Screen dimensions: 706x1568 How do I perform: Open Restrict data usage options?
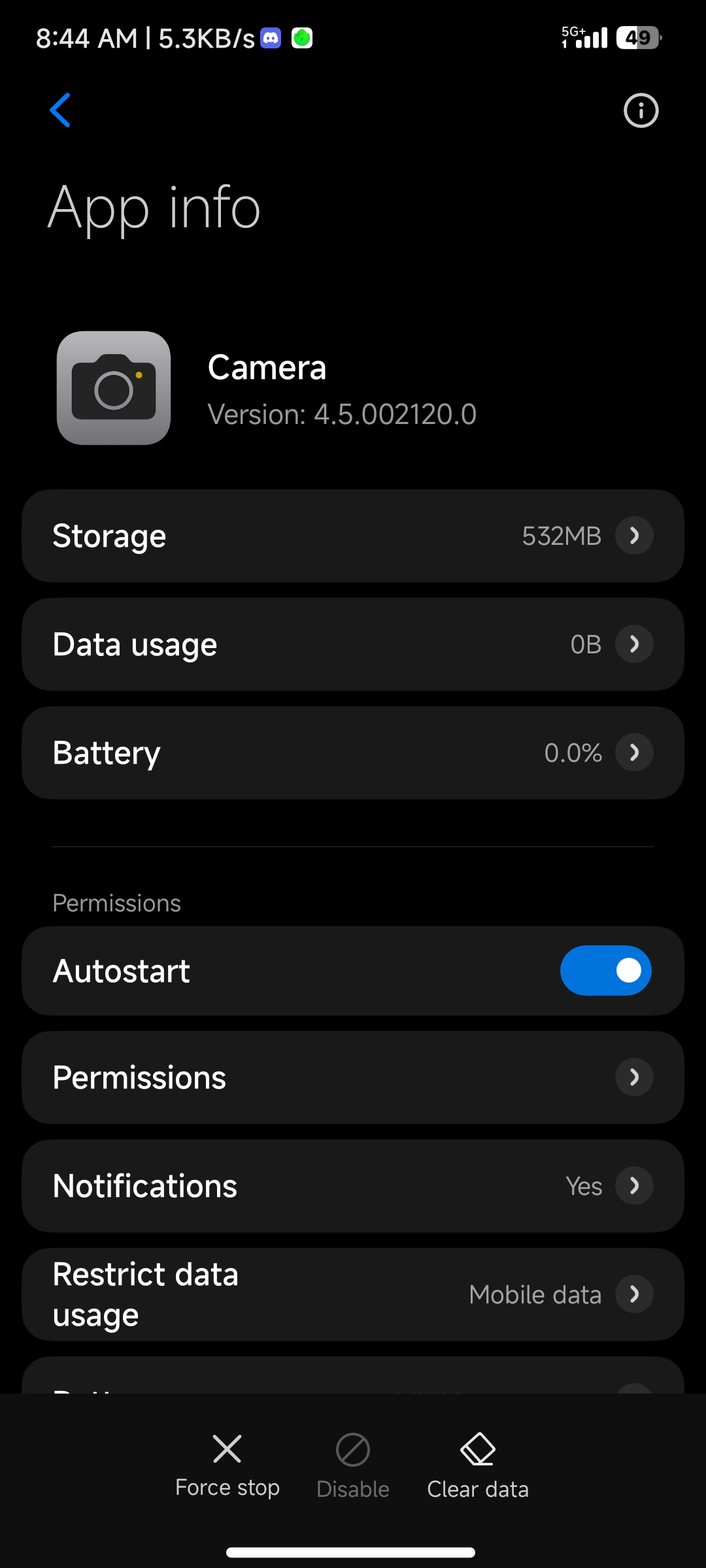(x=353, y=1294)
